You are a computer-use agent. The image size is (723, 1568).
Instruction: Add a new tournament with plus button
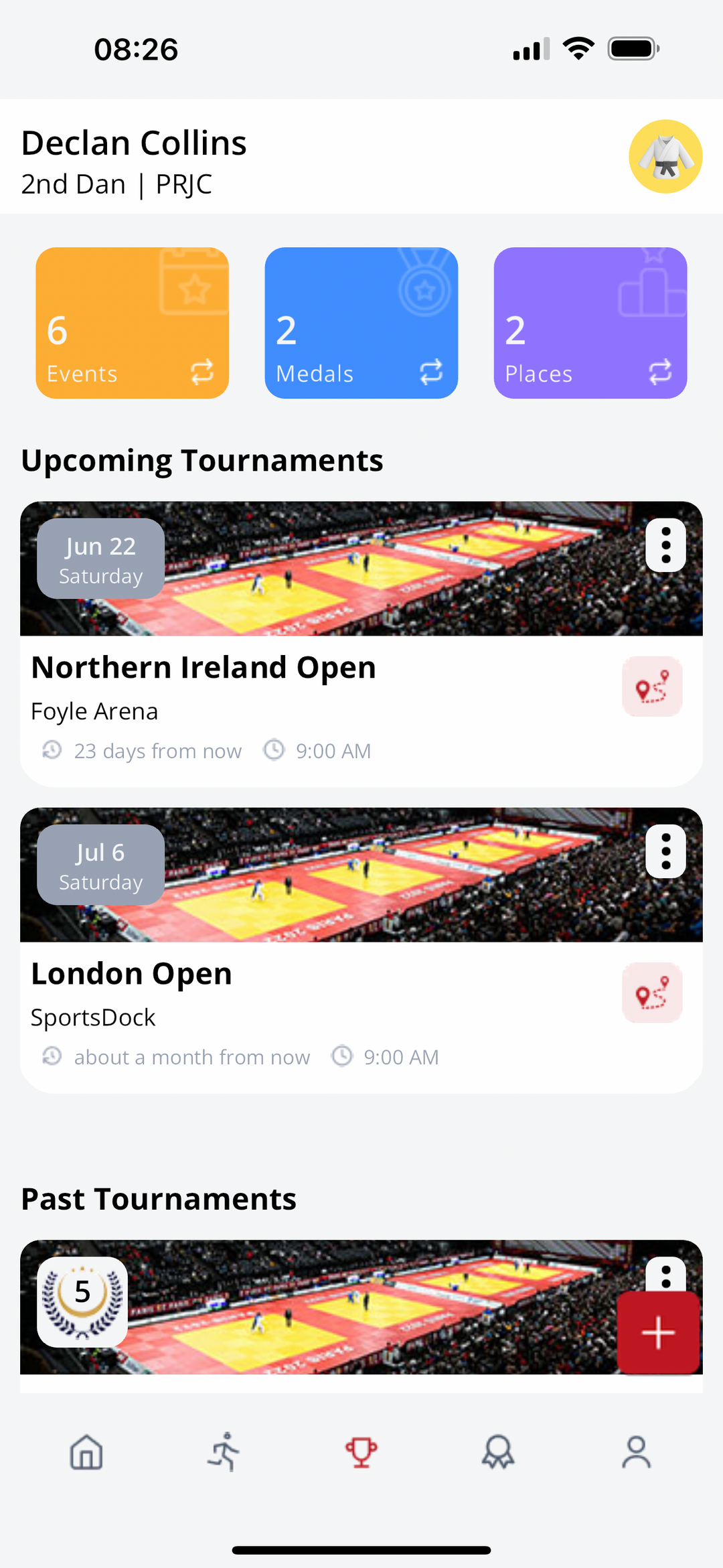pos(658,1333)
